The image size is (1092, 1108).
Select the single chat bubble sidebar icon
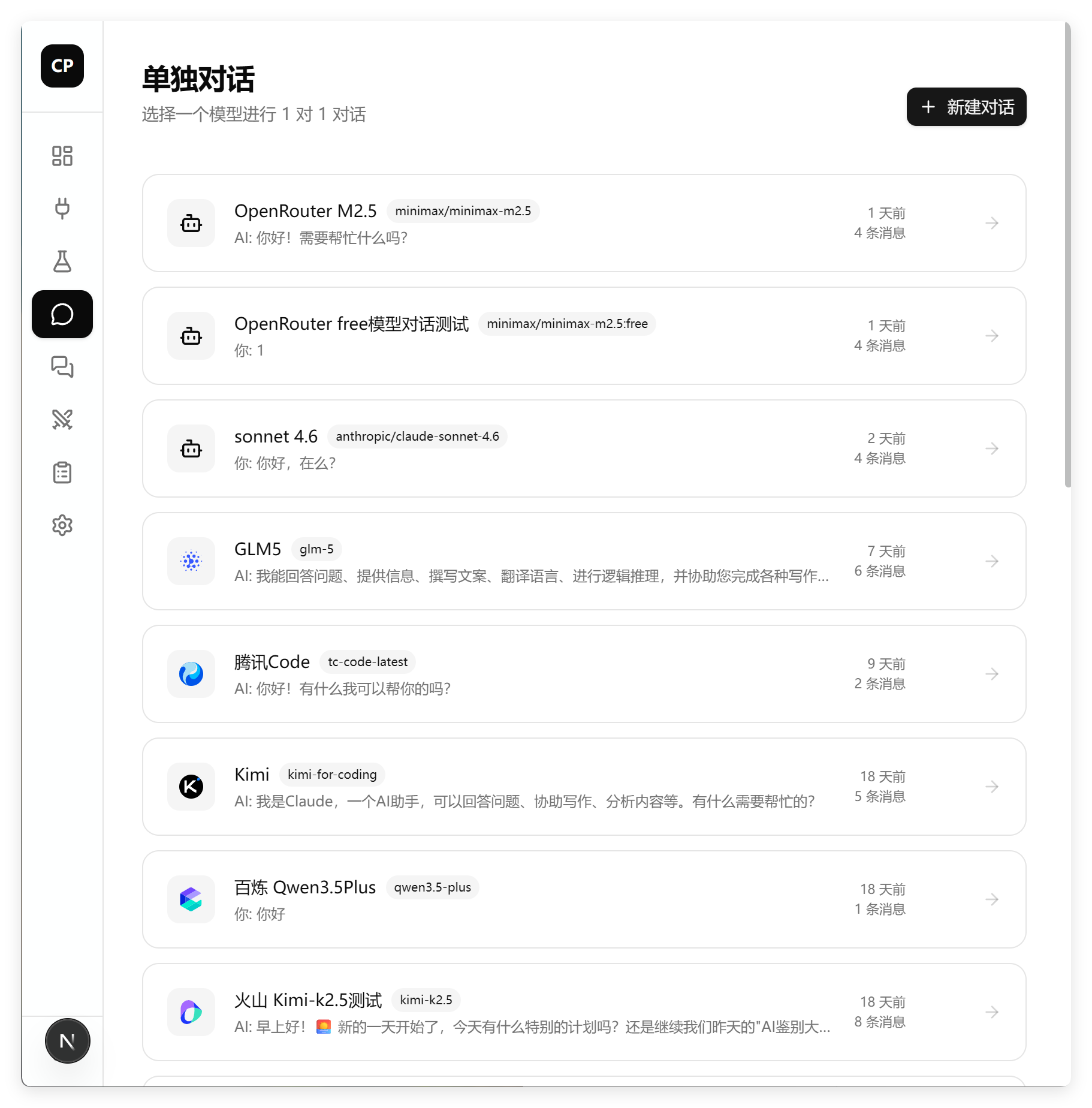tap(62, 314)
